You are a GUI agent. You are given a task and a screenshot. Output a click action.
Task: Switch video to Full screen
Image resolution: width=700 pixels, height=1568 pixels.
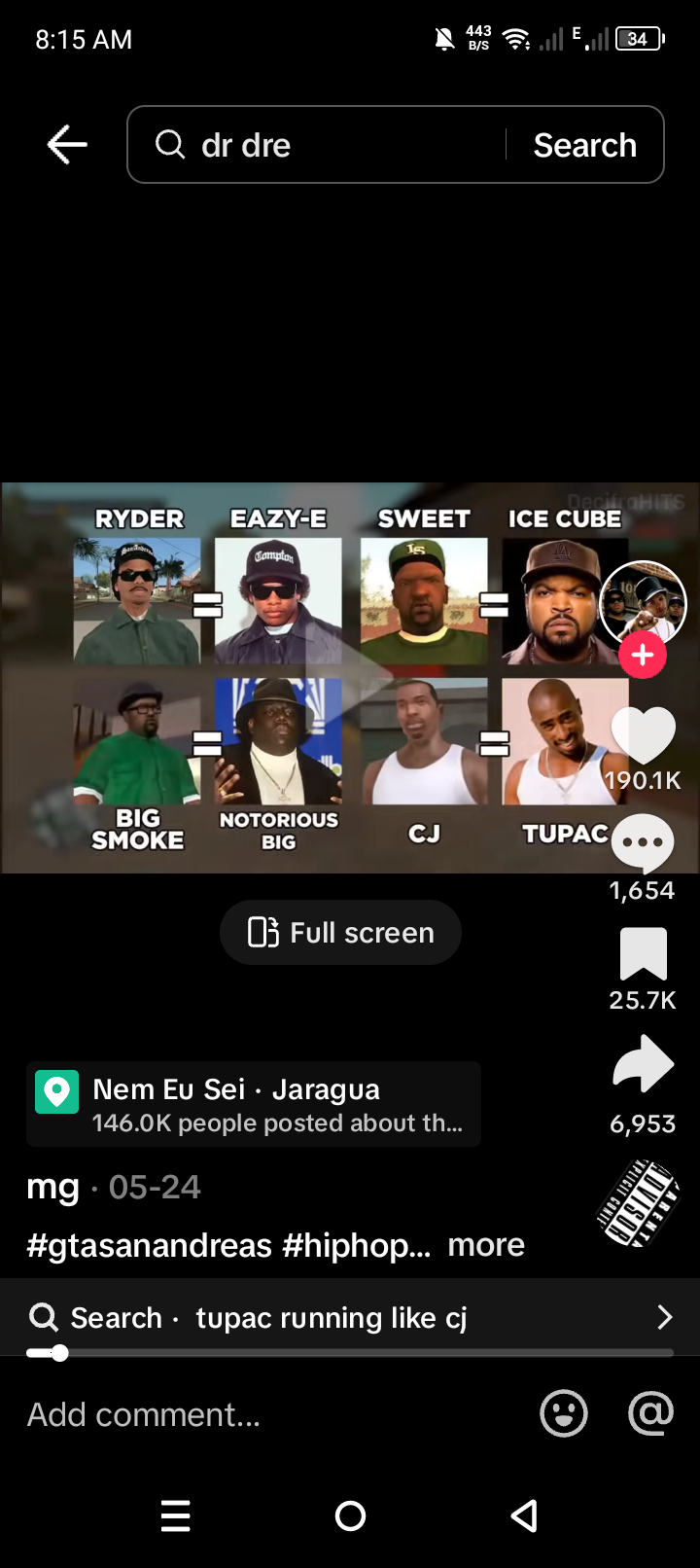coord(340,932)
